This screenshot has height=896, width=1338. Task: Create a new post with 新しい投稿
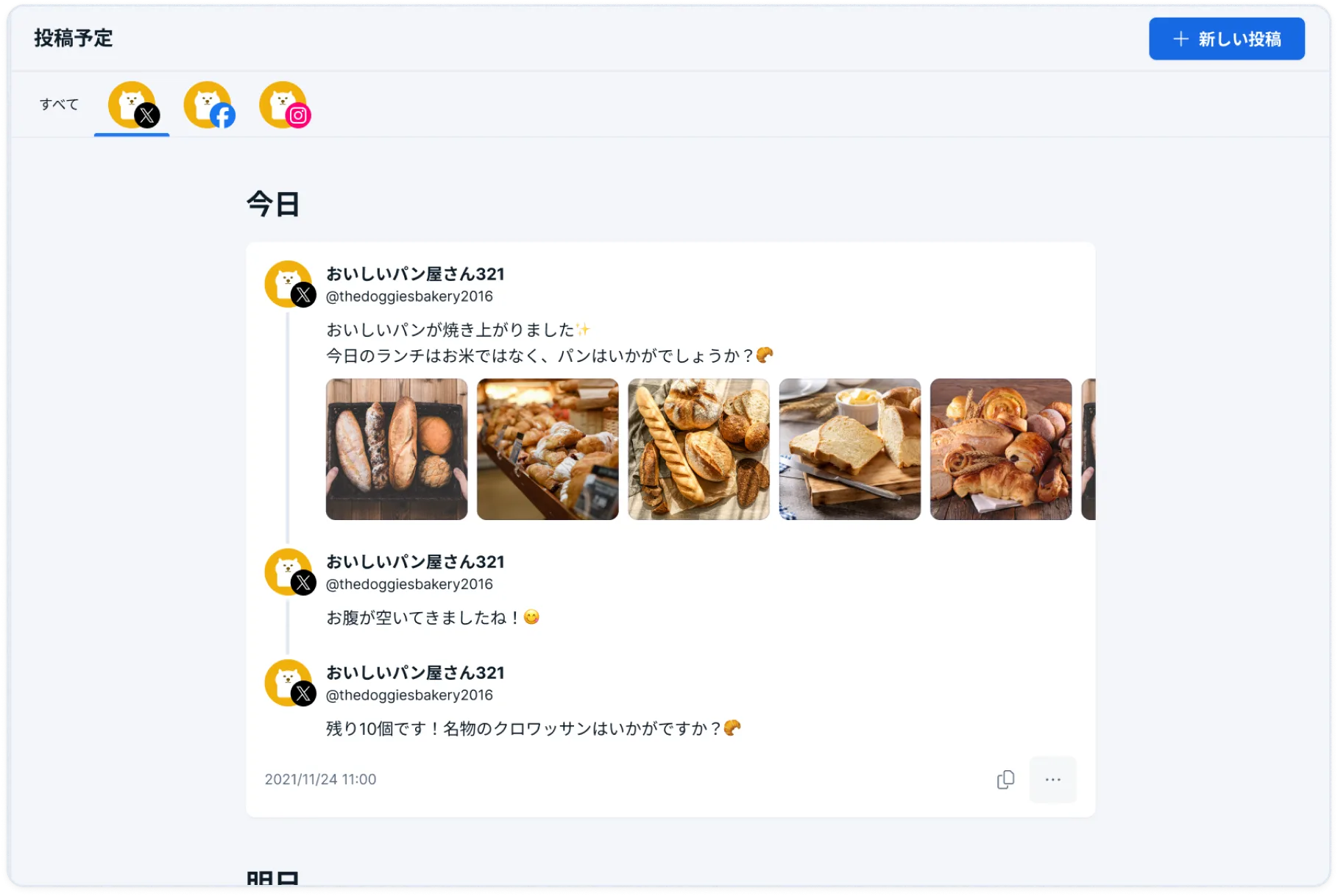coord(1226,39)
